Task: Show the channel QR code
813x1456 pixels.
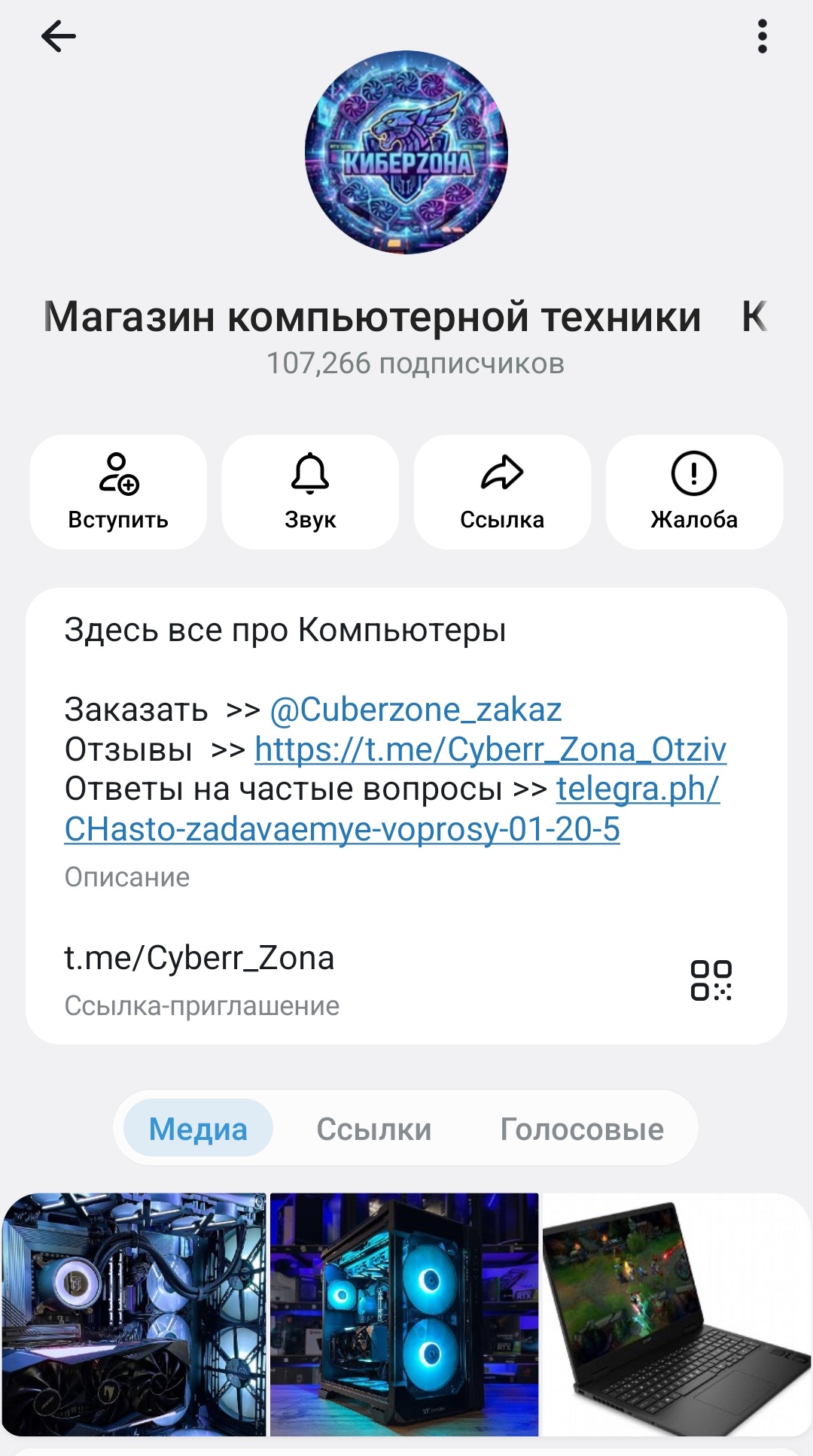Action: 711,980
